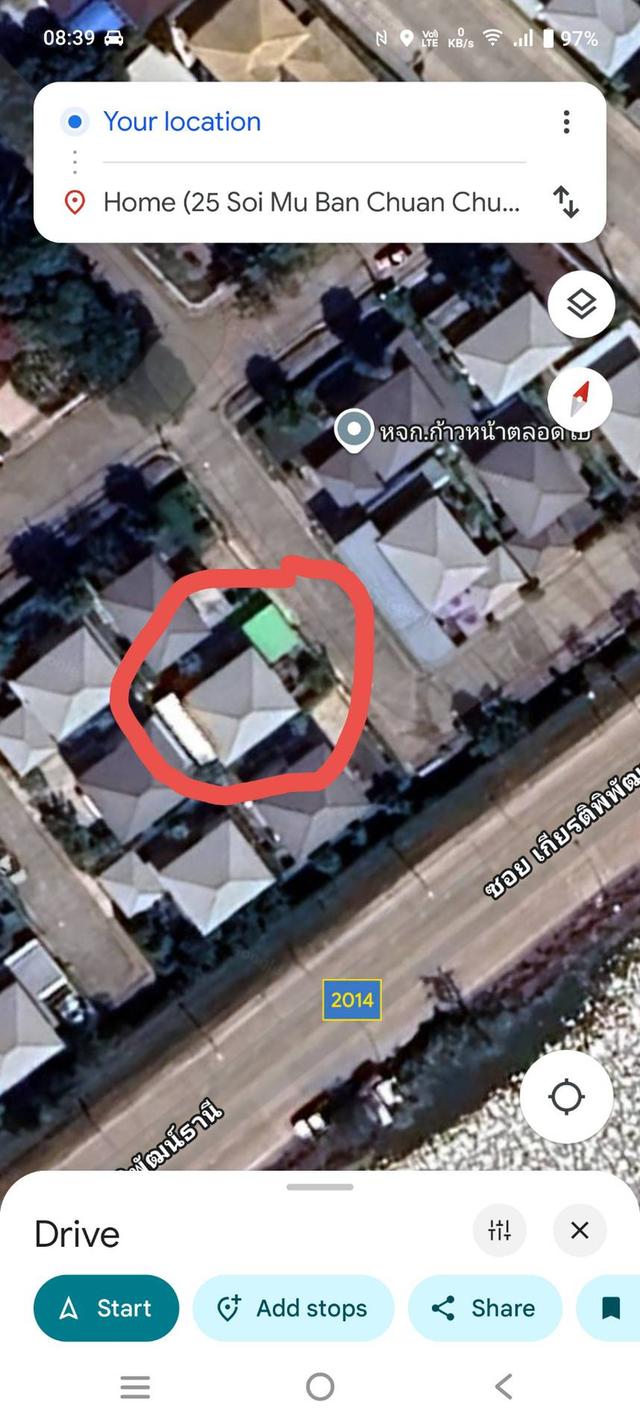The height and width of the screenshot is (1422, 640).
Task: Open the overflow menu in directions card
Action: [x=566, y=122]
